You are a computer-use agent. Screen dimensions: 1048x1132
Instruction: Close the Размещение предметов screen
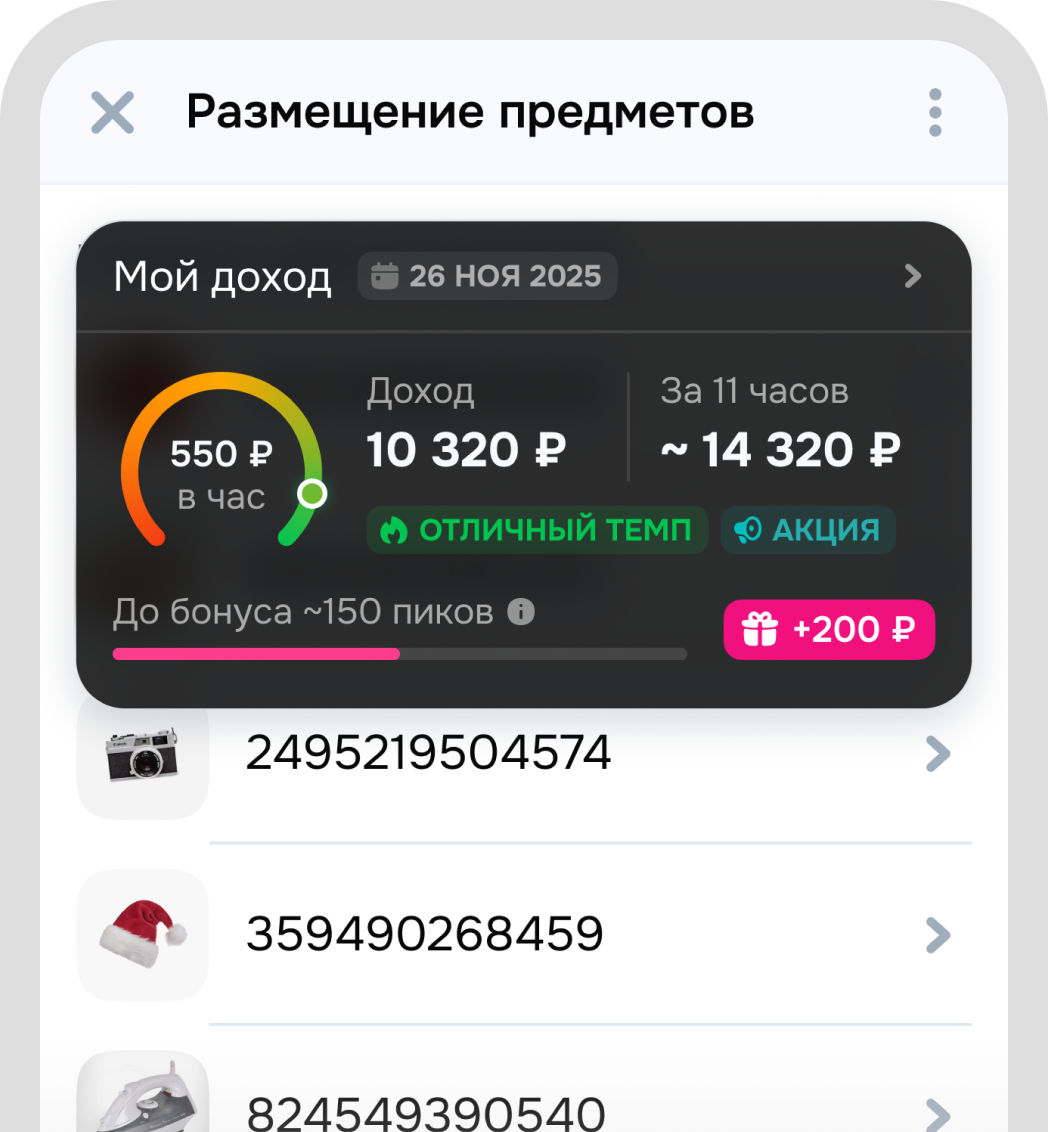[x=113, y=112]
